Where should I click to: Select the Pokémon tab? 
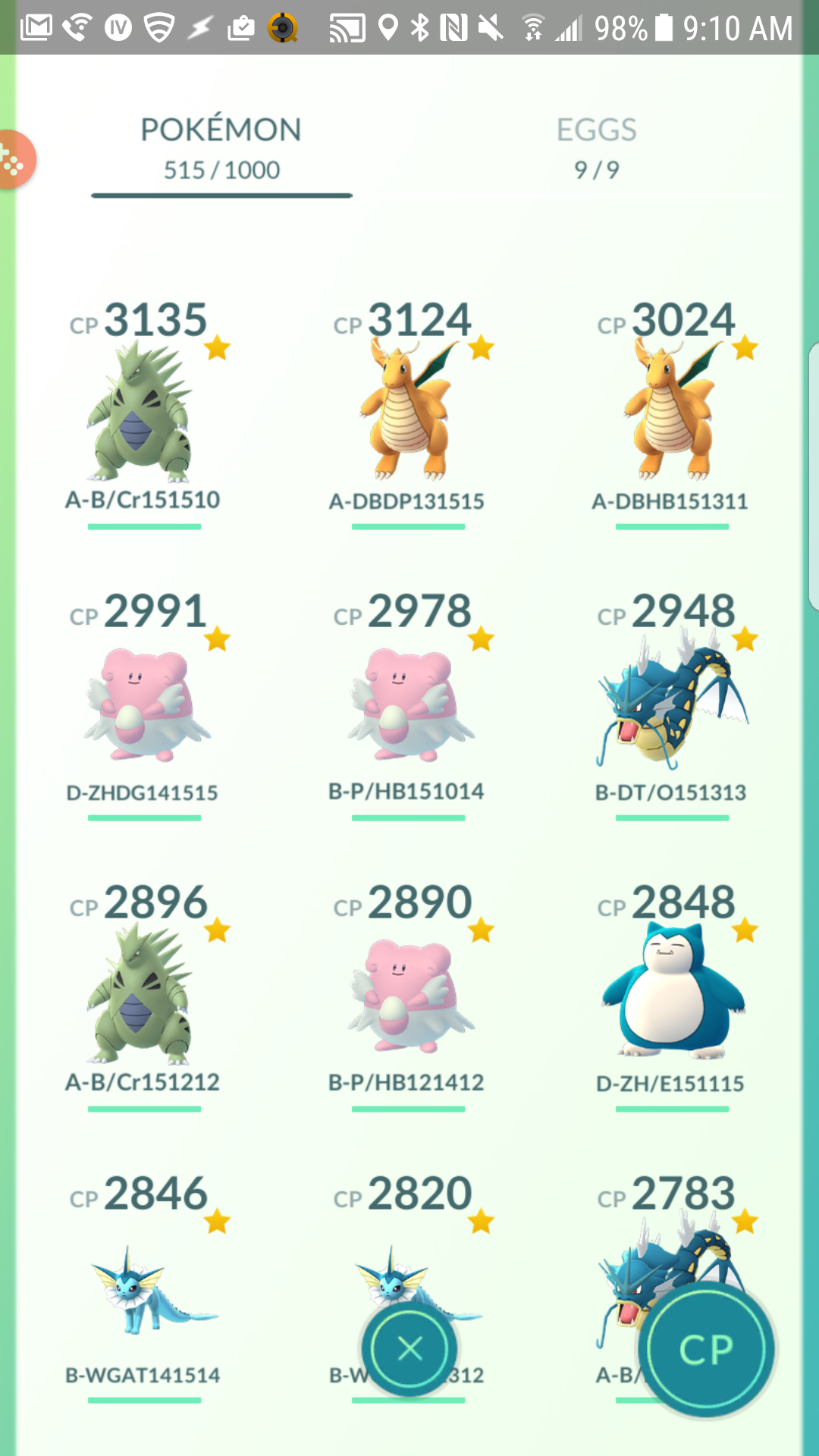point(221,149)
